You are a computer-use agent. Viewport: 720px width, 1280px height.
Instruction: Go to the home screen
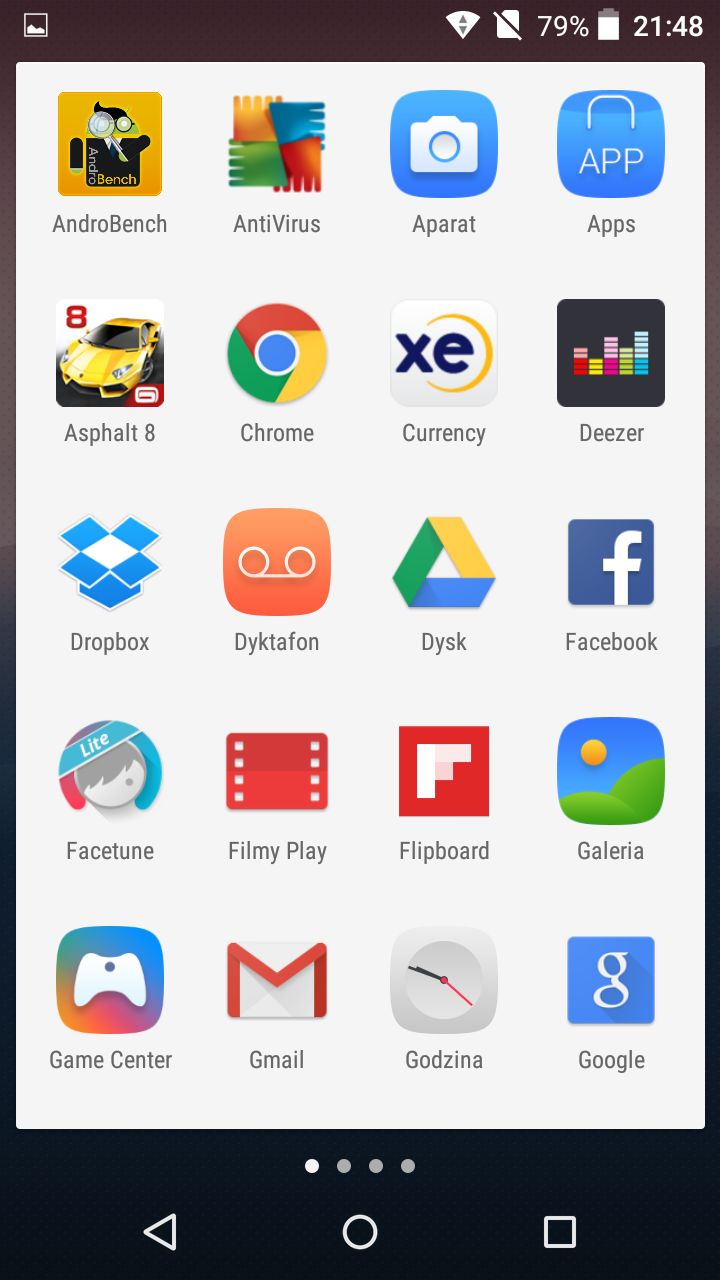(360, 1232)
